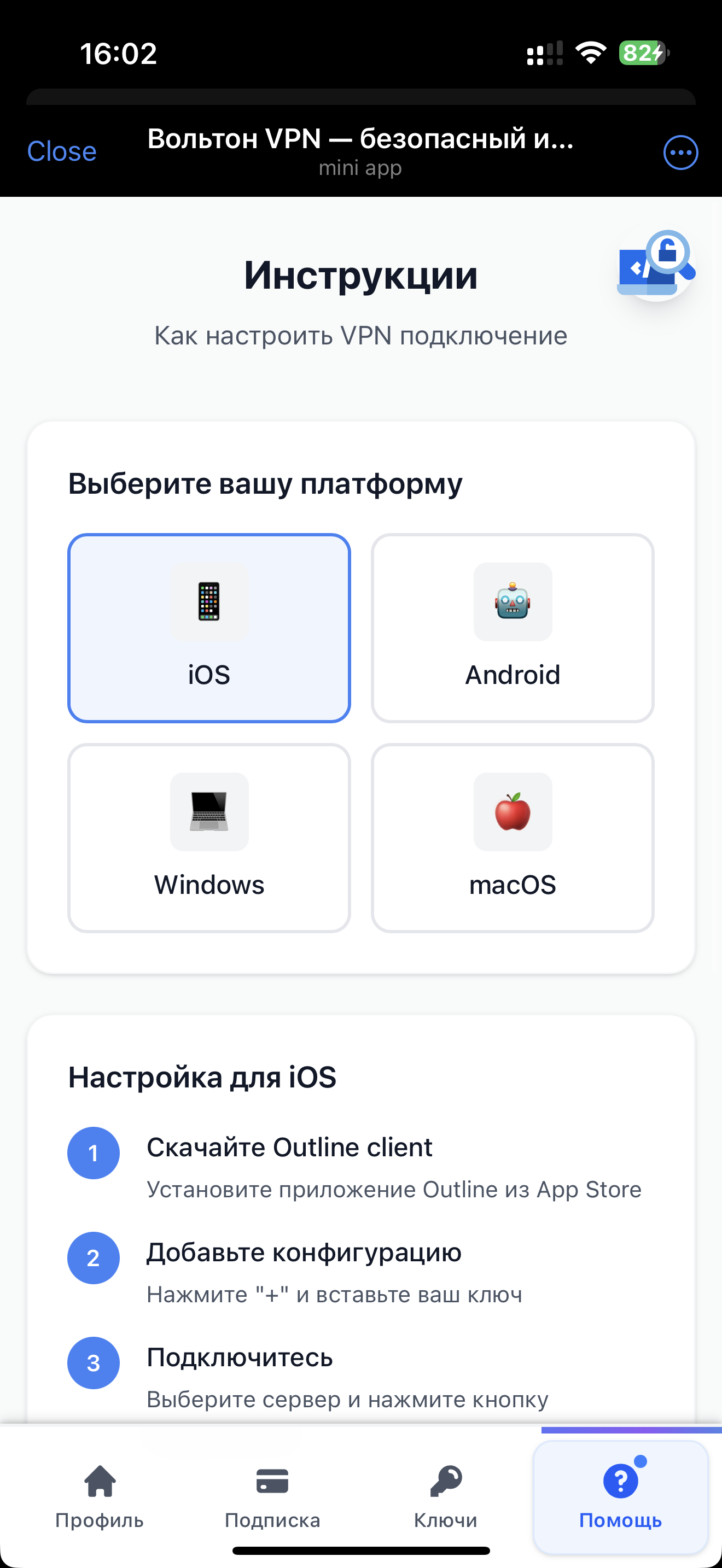Select the highlighted iOS platform card
The height and width of the screenshot is (1568, 722).
point(209,629)
